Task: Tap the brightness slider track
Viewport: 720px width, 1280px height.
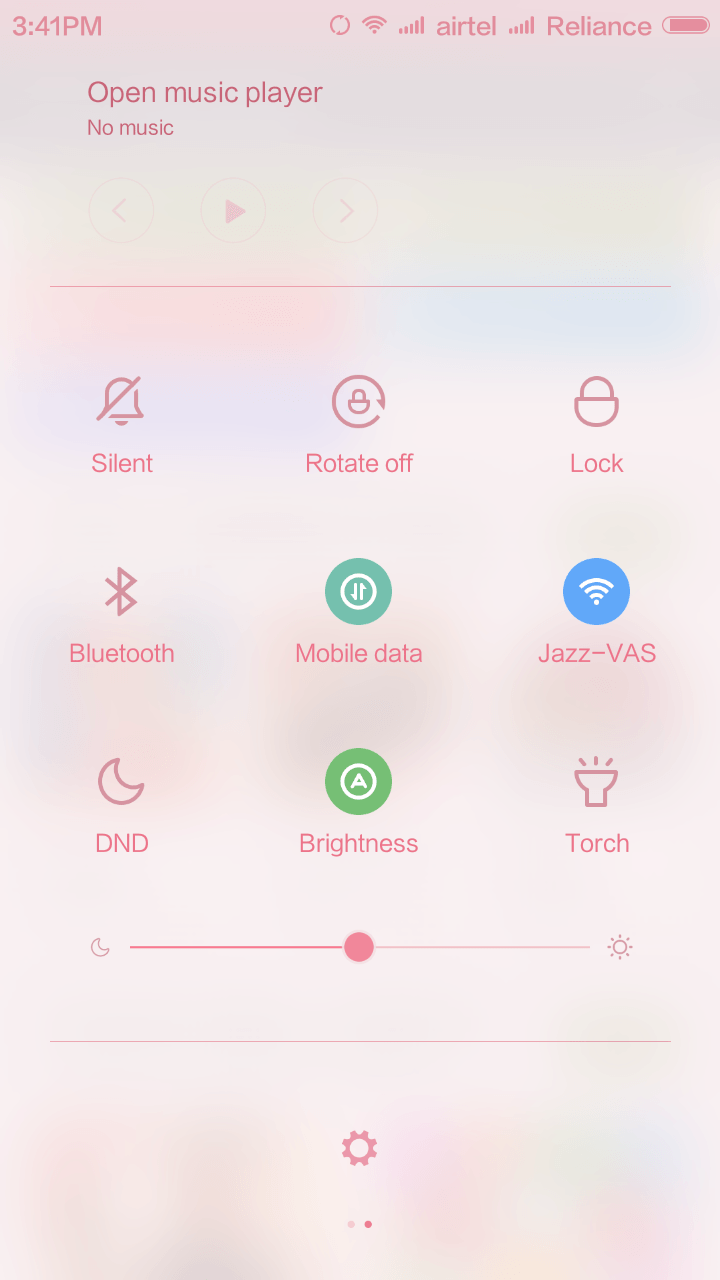Action: pos(360,947)
